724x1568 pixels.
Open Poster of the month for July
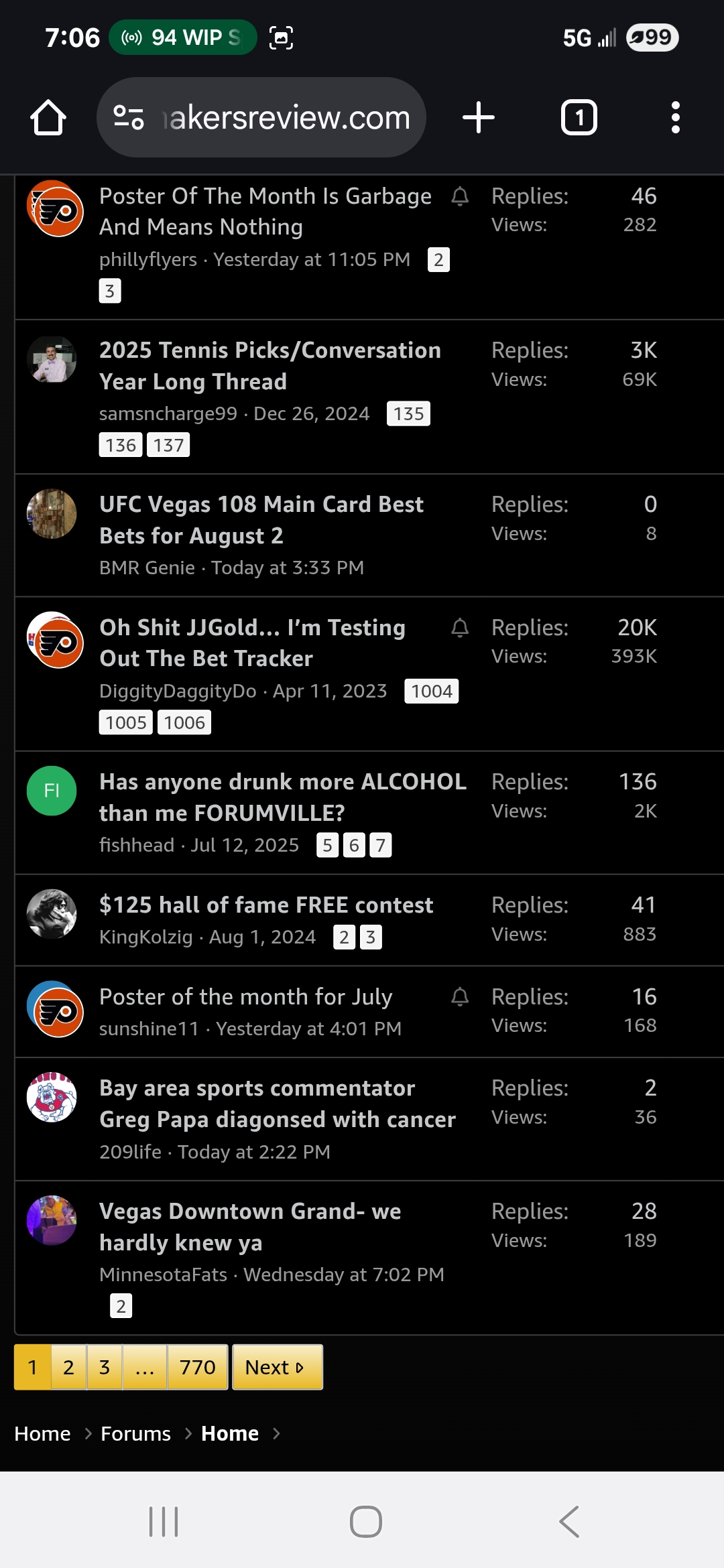click(246, 996)
